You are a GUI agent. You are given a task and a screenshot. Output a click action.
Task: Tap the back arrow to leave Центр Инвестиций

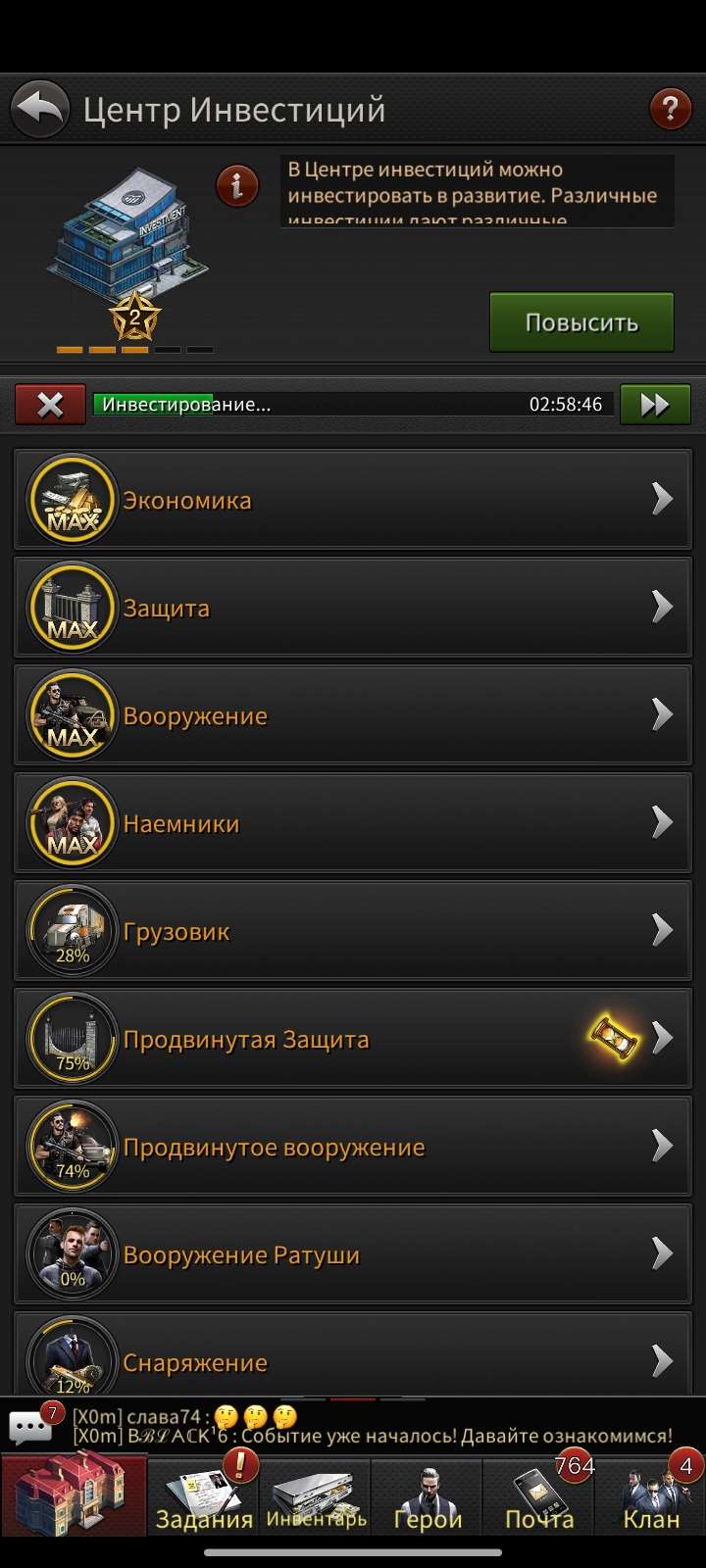point(39,107)
